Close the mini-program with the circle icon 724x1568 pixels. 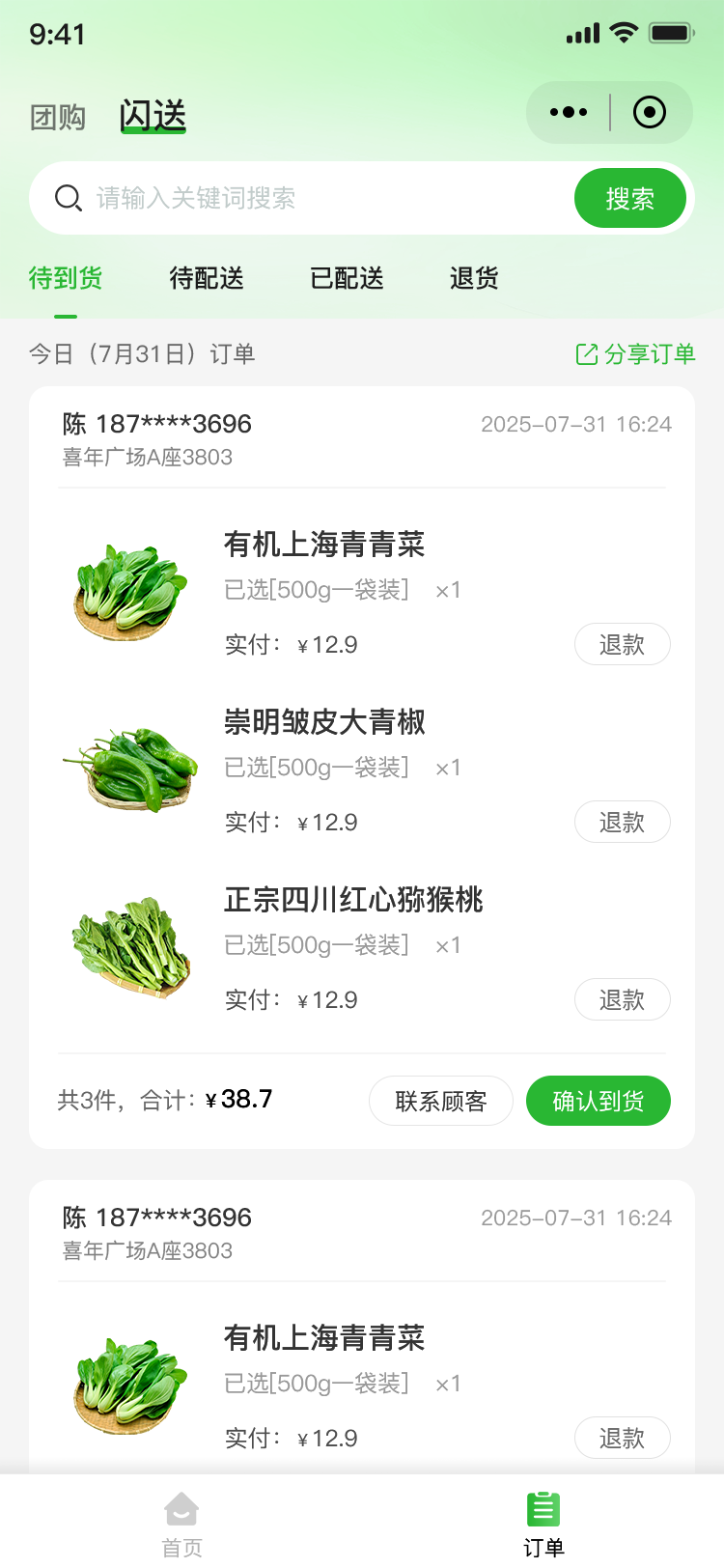point(650,113)
